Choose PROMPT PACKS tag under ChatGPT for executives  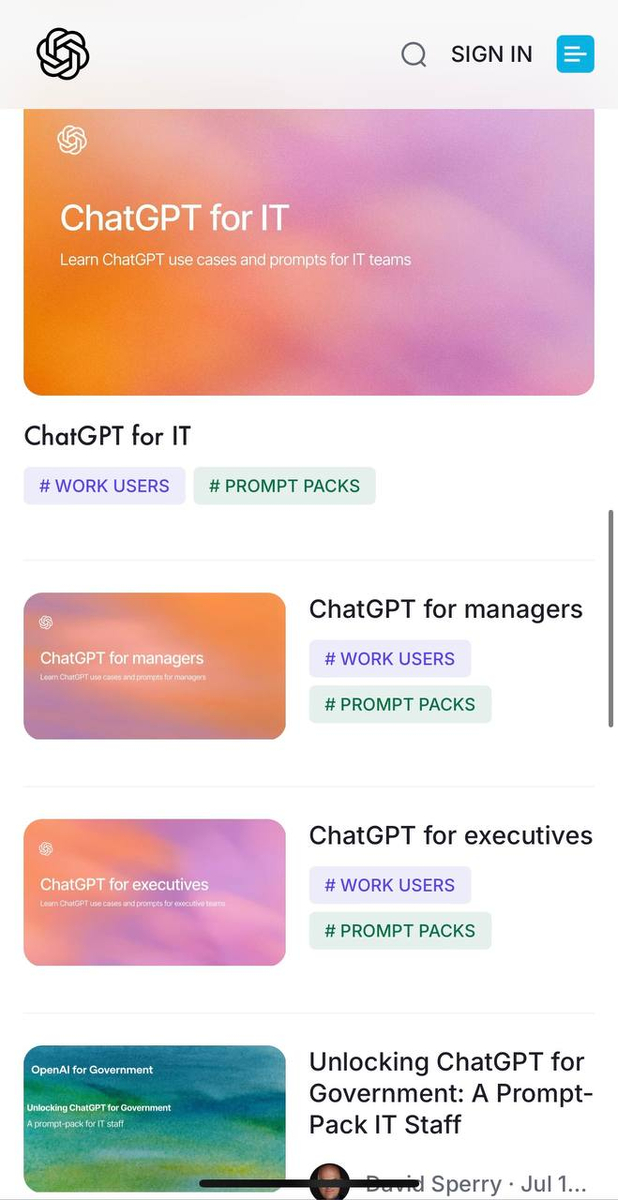[x=399, y=931]
